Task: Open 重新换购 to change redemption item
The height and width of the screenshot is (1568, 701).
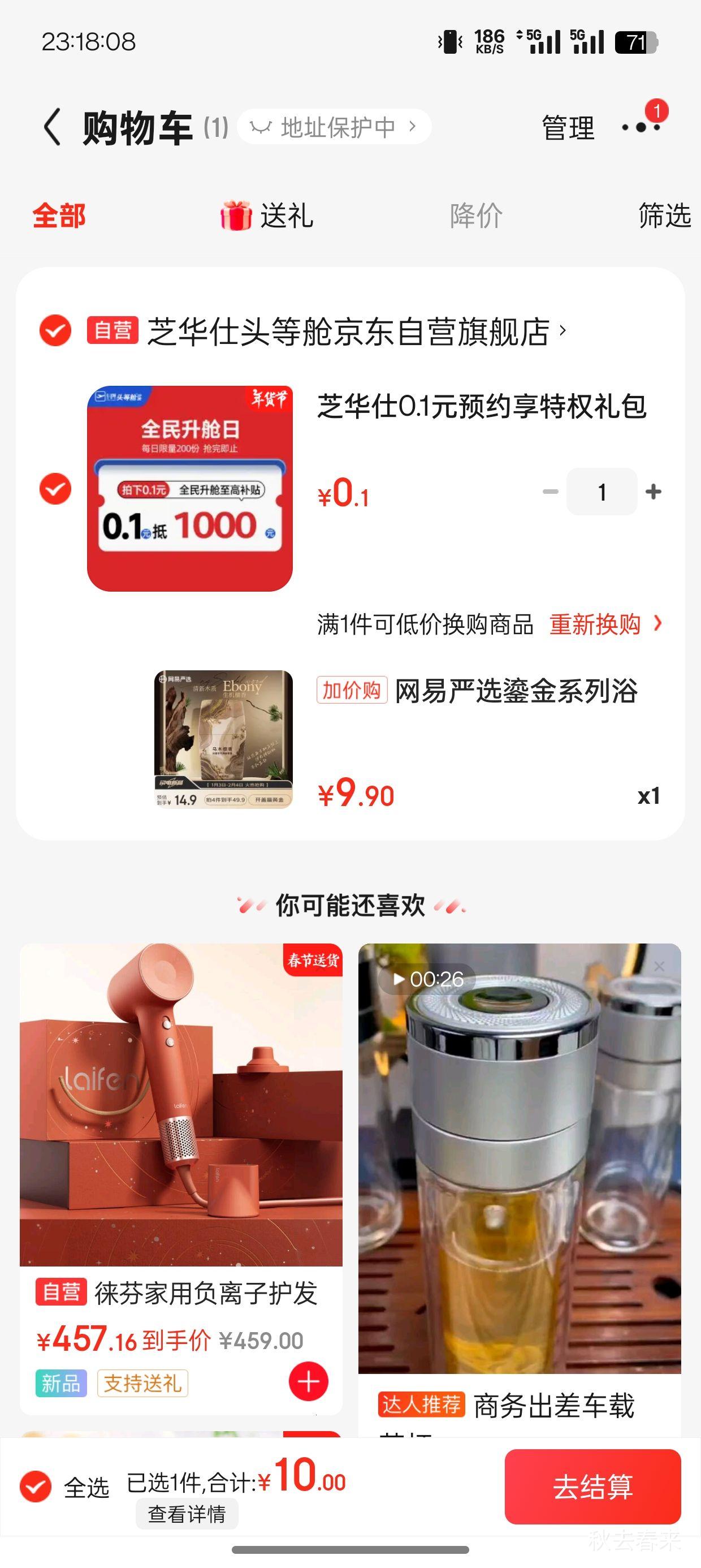Action: coord(593,624)
